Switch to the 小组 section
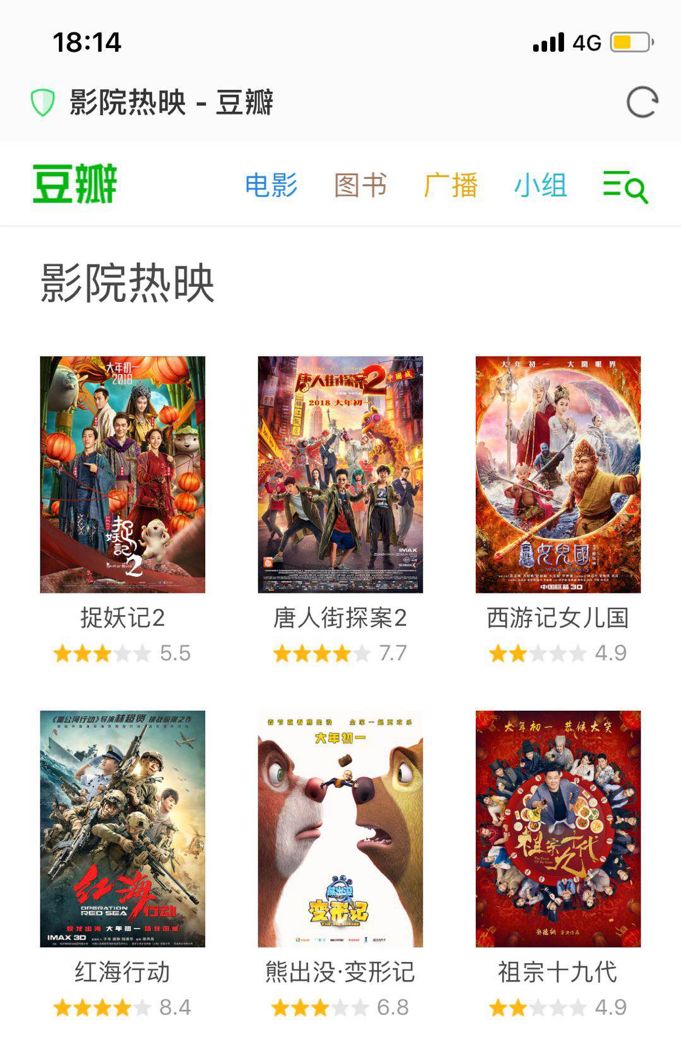Viewport: 681px width, 1053px height. 540,185
